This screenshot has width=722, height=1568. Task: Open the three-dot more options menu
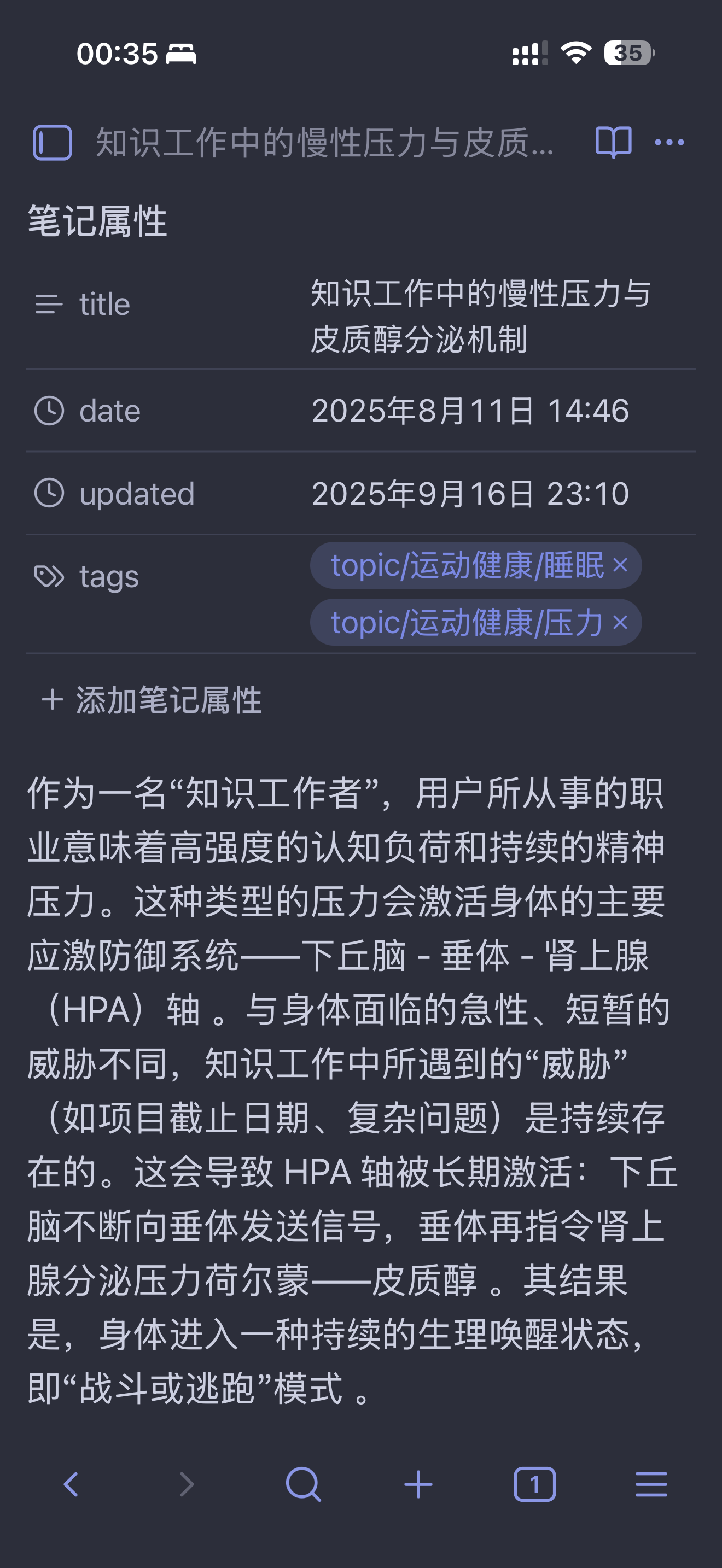click(x=669, y=143)
